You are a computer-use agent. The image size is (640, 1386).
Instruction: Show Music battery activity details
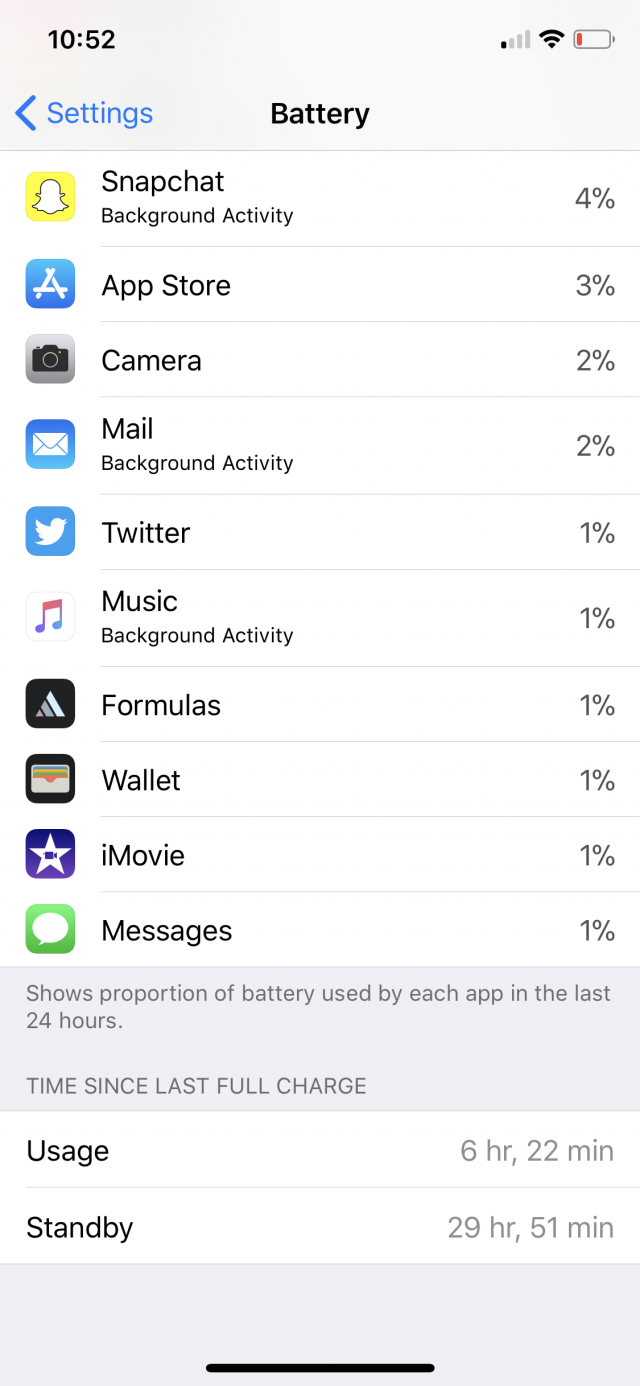tap(320, 618)
